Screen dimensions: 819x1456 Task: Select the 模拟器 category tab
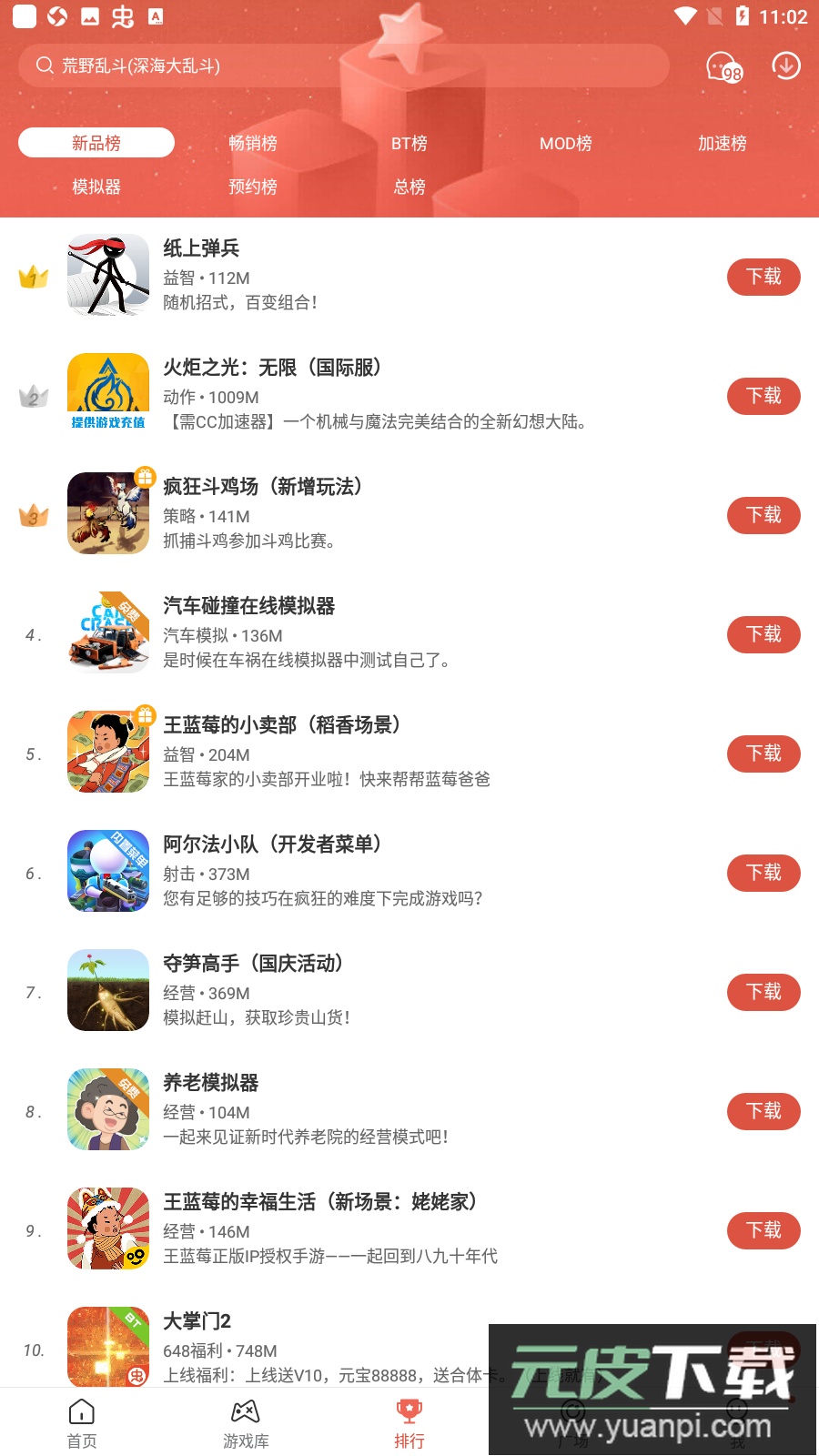pyautogui.click(x=96, y=187)
